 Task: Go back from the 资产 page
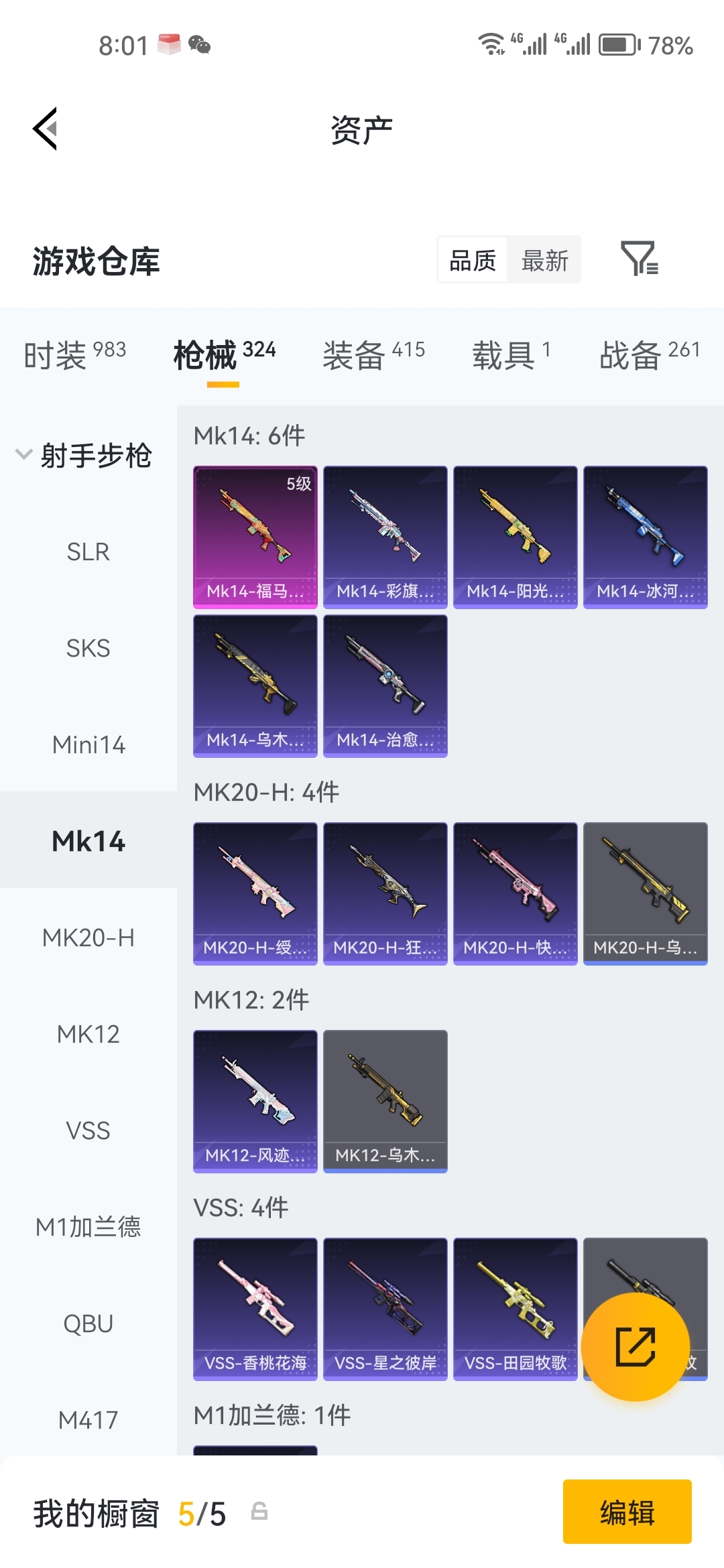(46, 129)
